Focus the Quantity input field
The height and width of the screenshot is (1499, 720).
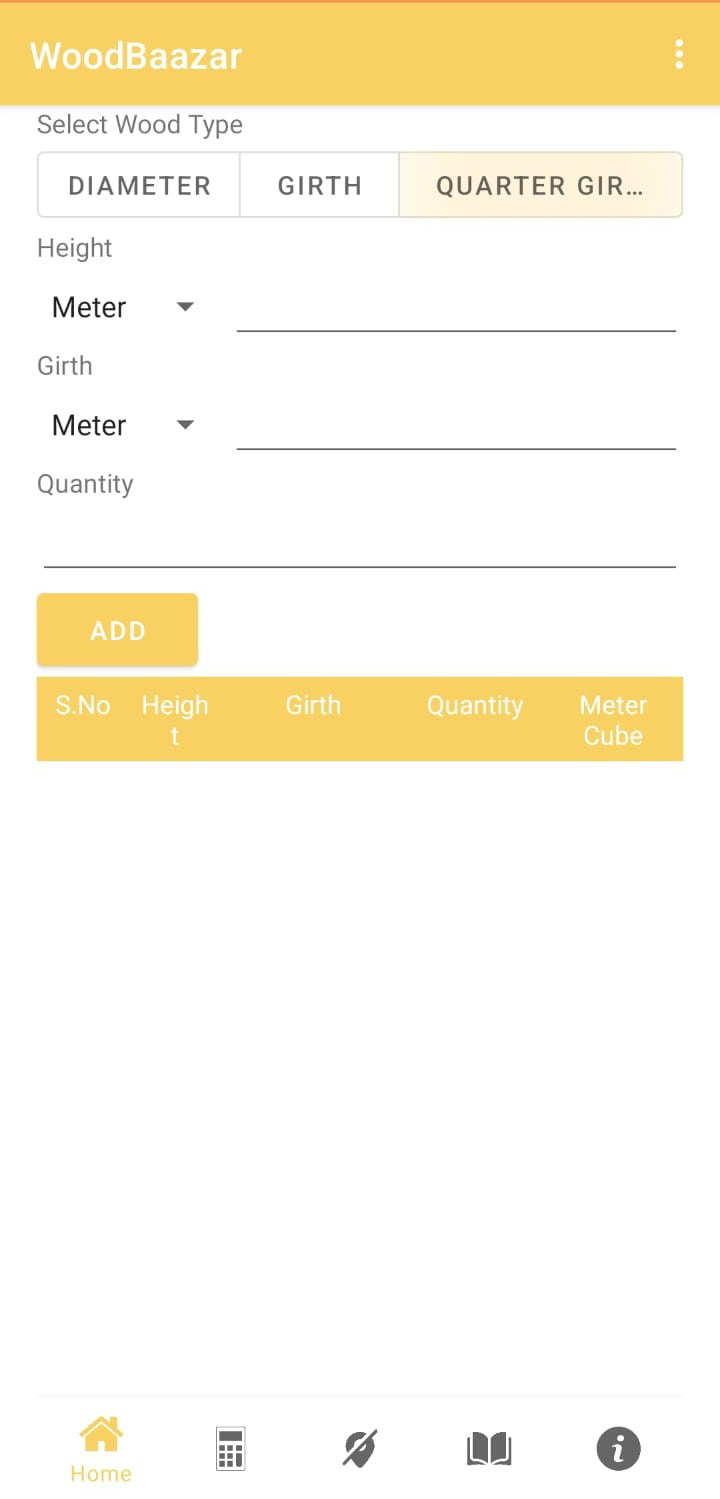tap(360, 543)
